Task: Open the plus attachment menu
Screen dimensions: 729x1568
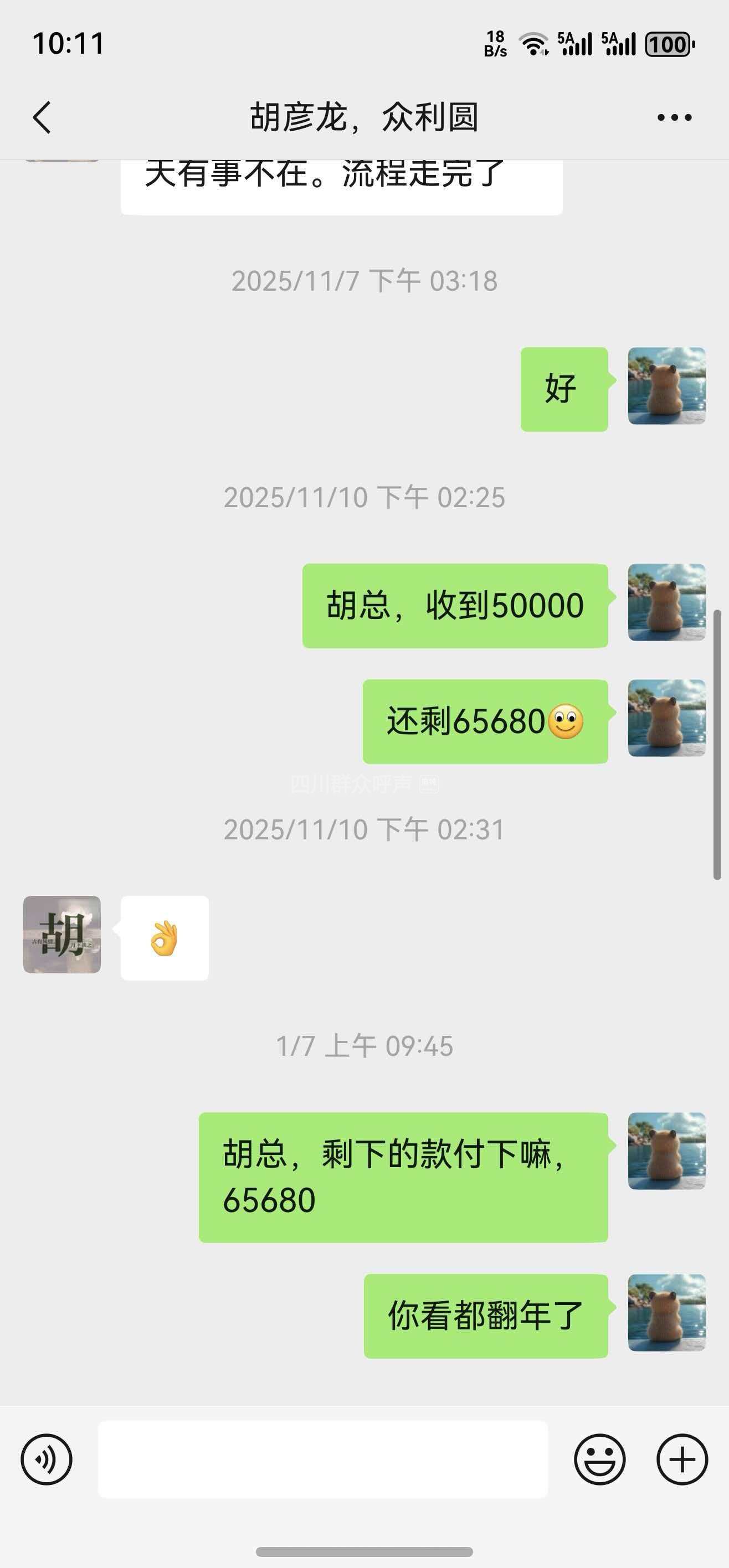Action: click(x=682, y=1459)
